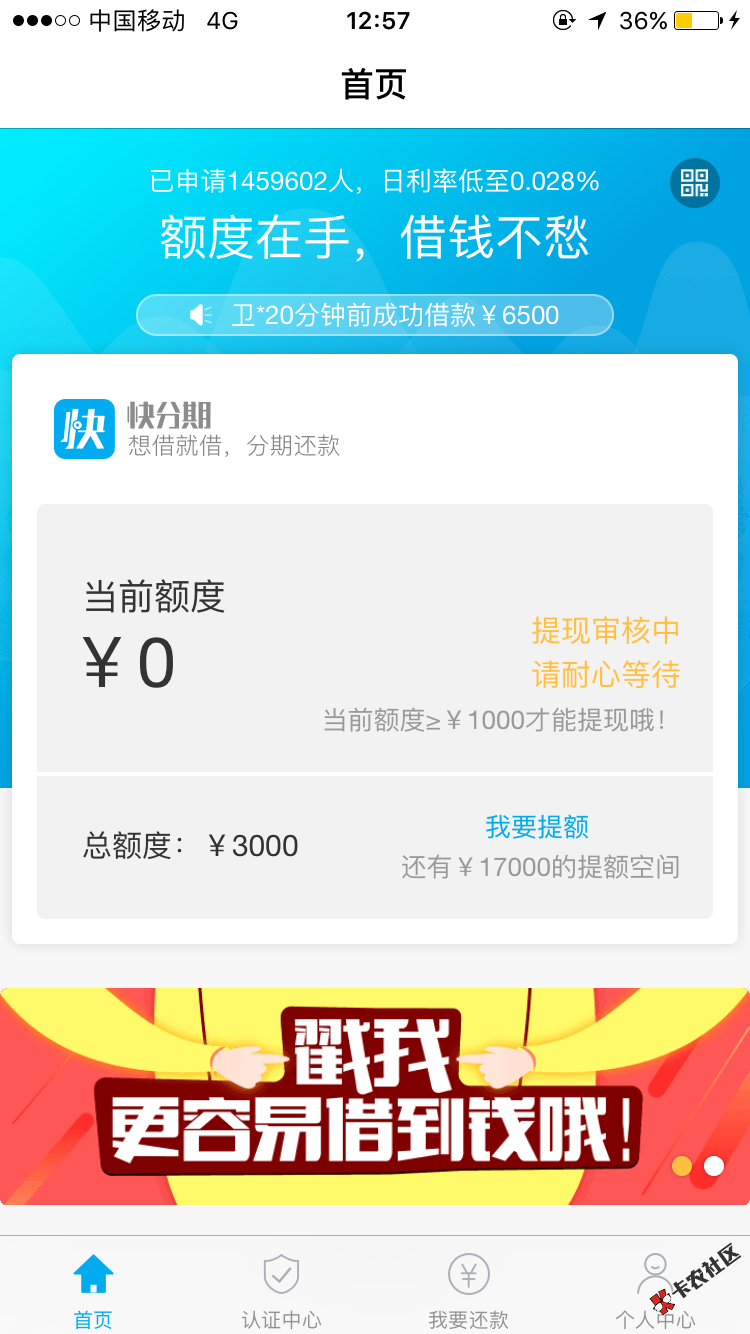Image resolution: width=750 pixels, height=1334 pixels.
Task: Open the 戳我更容易借到钱哦 banner
Action: coord(374,1096)
